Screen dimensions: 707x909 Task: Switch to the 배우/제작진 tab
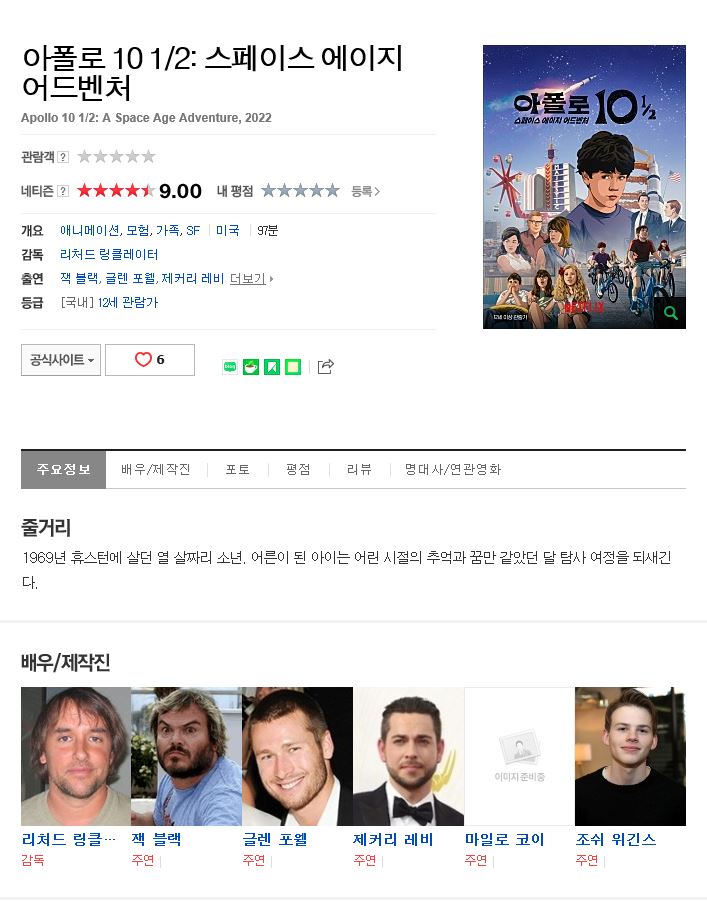pos(155,469)
